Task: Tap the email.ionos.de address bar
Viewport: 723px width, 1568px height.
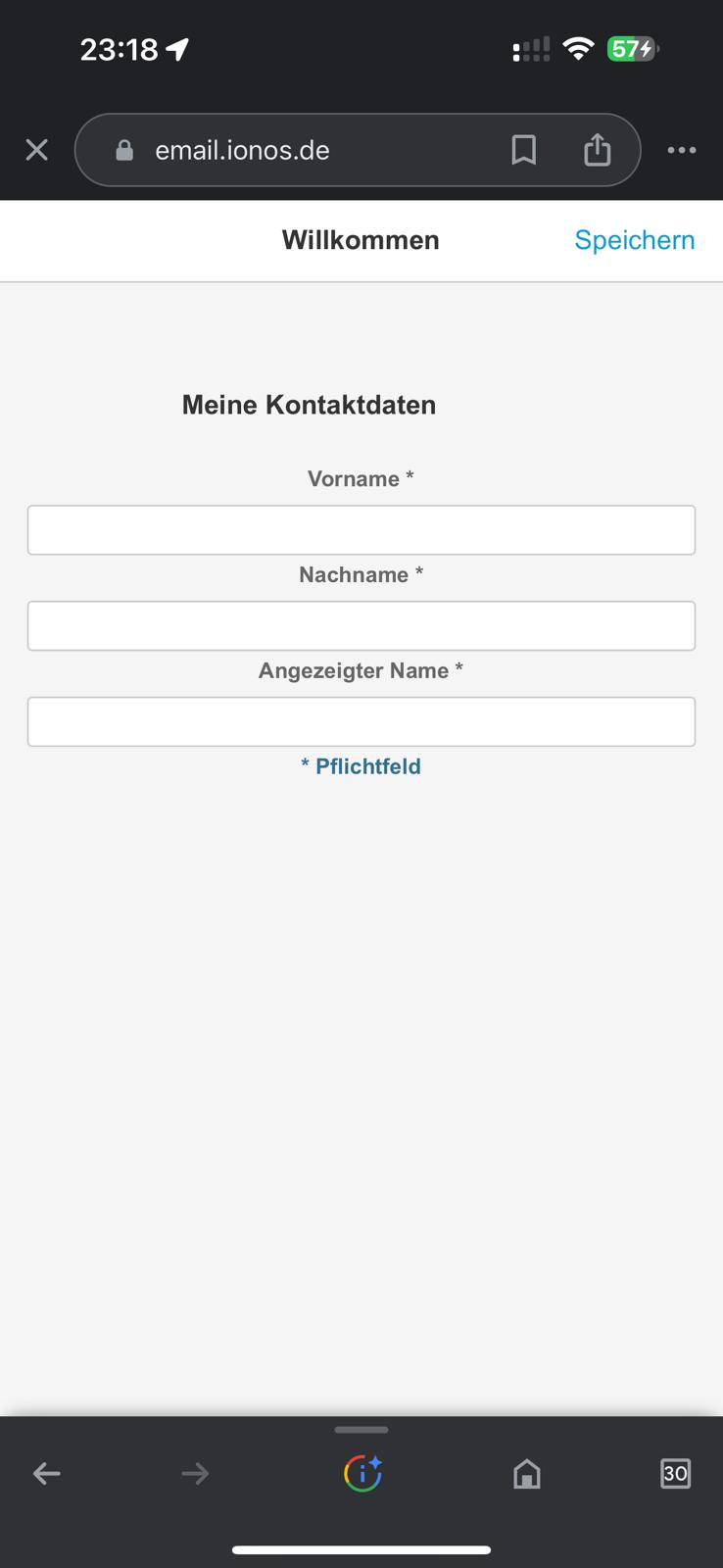Action: click(x=294, y=150)
